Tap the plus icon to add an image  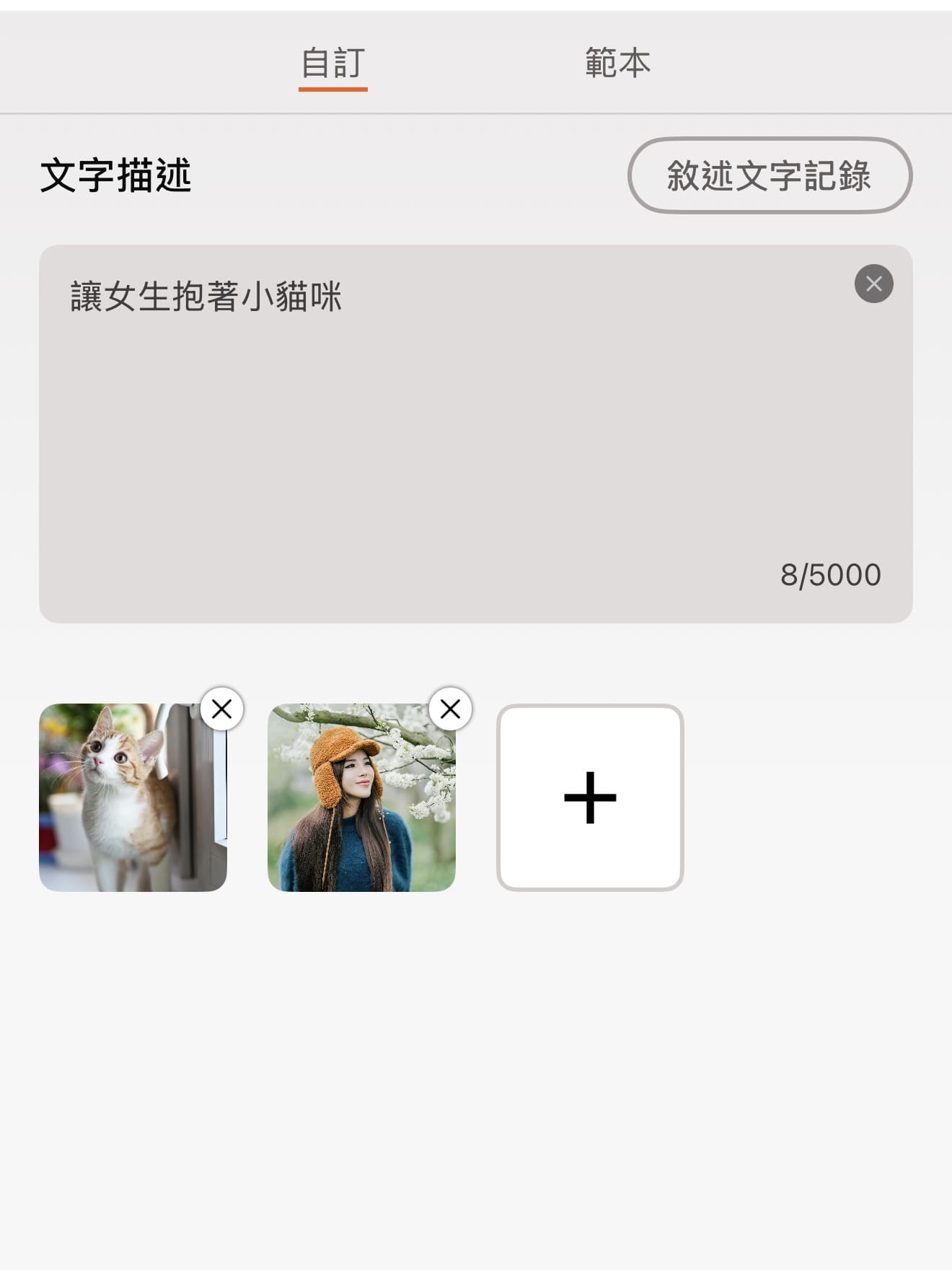pos(590,798)
